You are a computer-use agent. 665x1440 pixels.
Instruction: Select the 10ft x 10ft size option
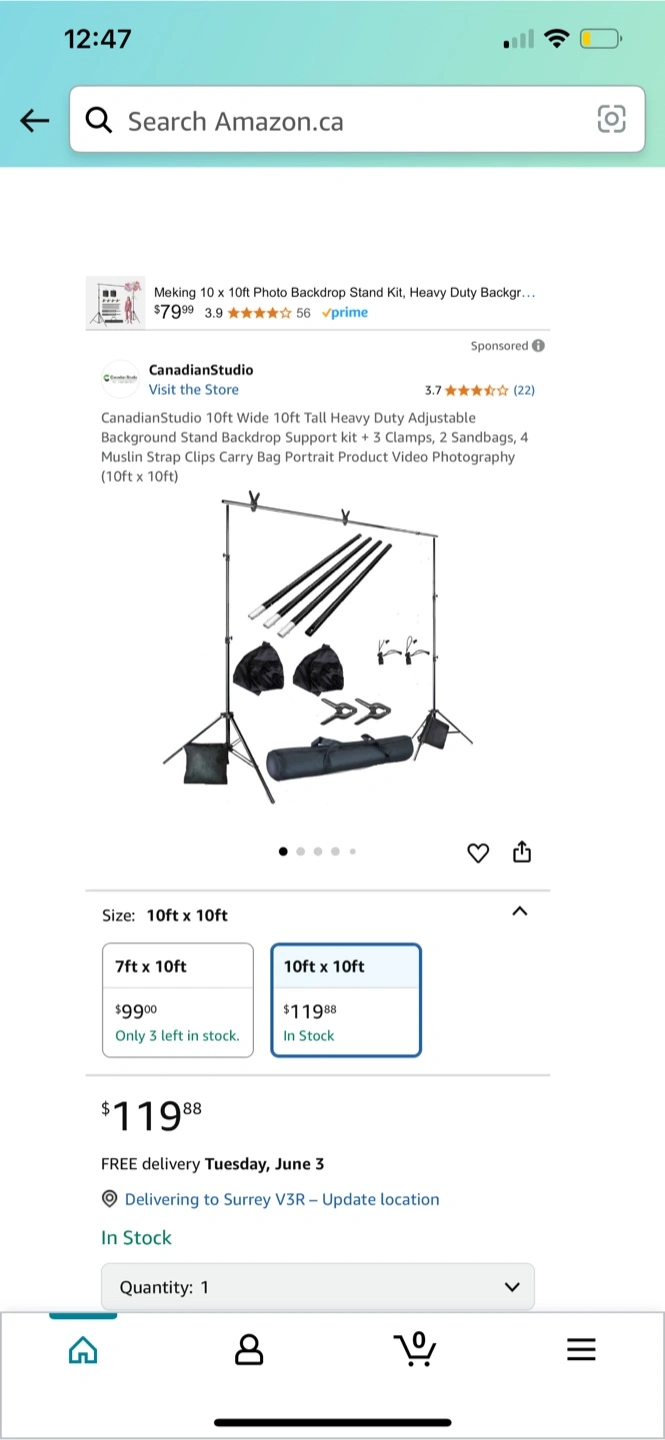point(346,999)
